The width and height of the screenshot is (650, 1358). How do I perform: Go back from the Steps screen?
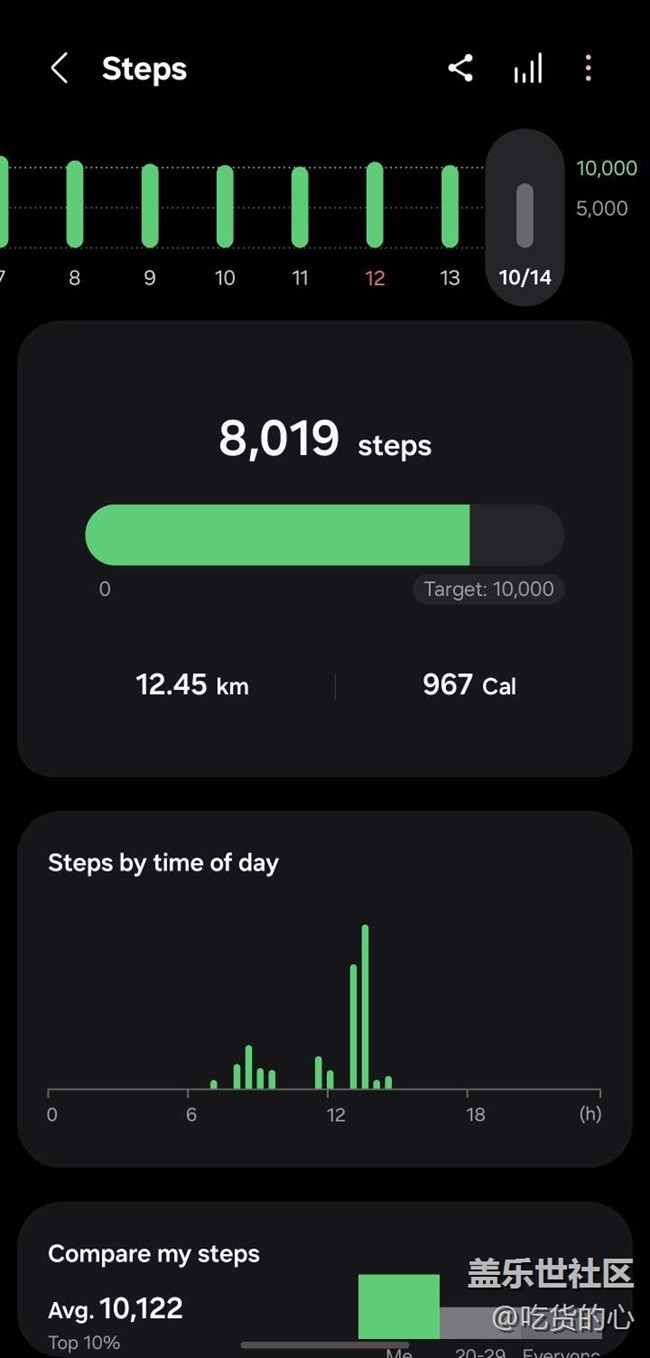[59, 69]
